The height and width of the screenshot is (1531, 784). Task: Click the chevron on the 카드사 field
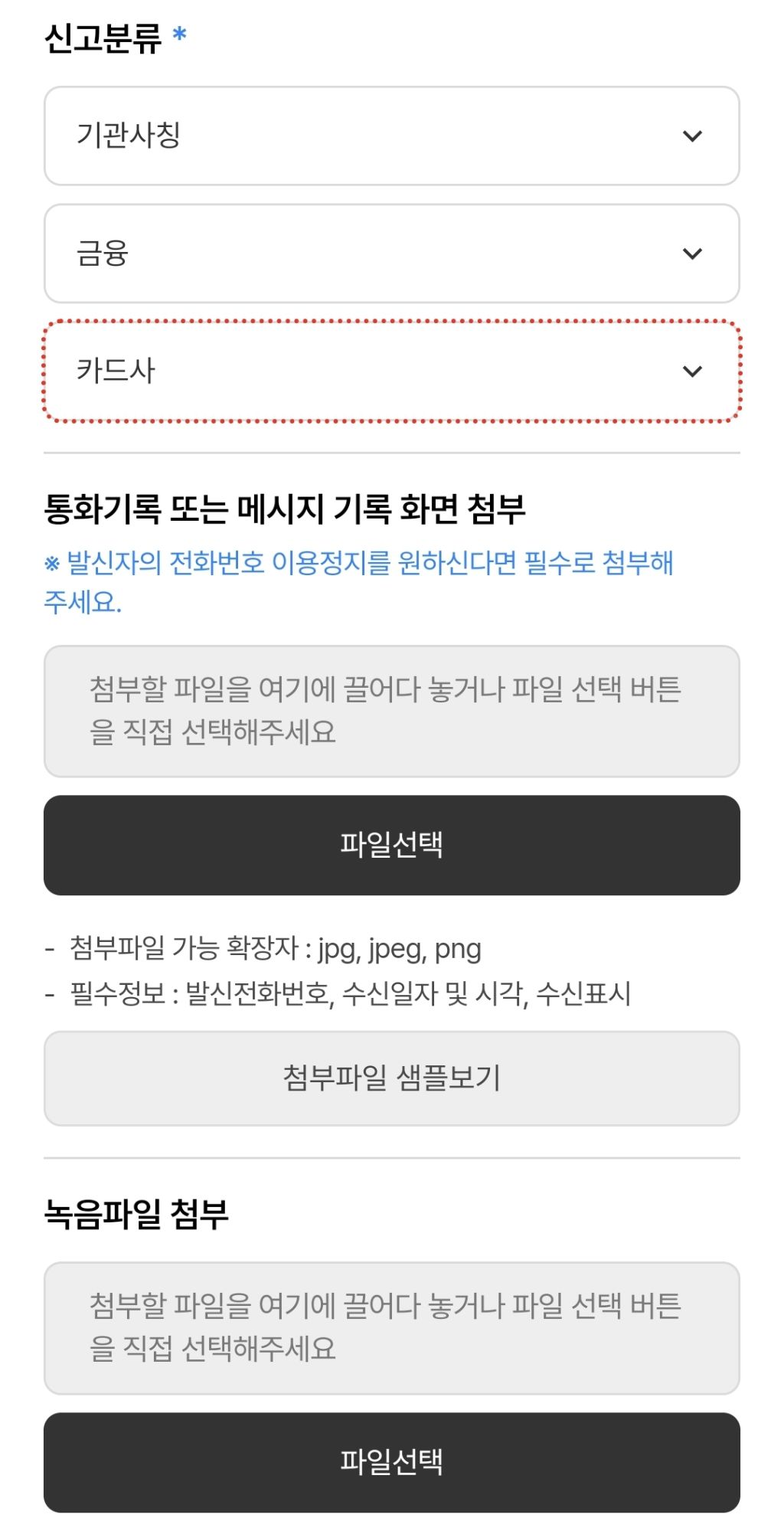693,371
